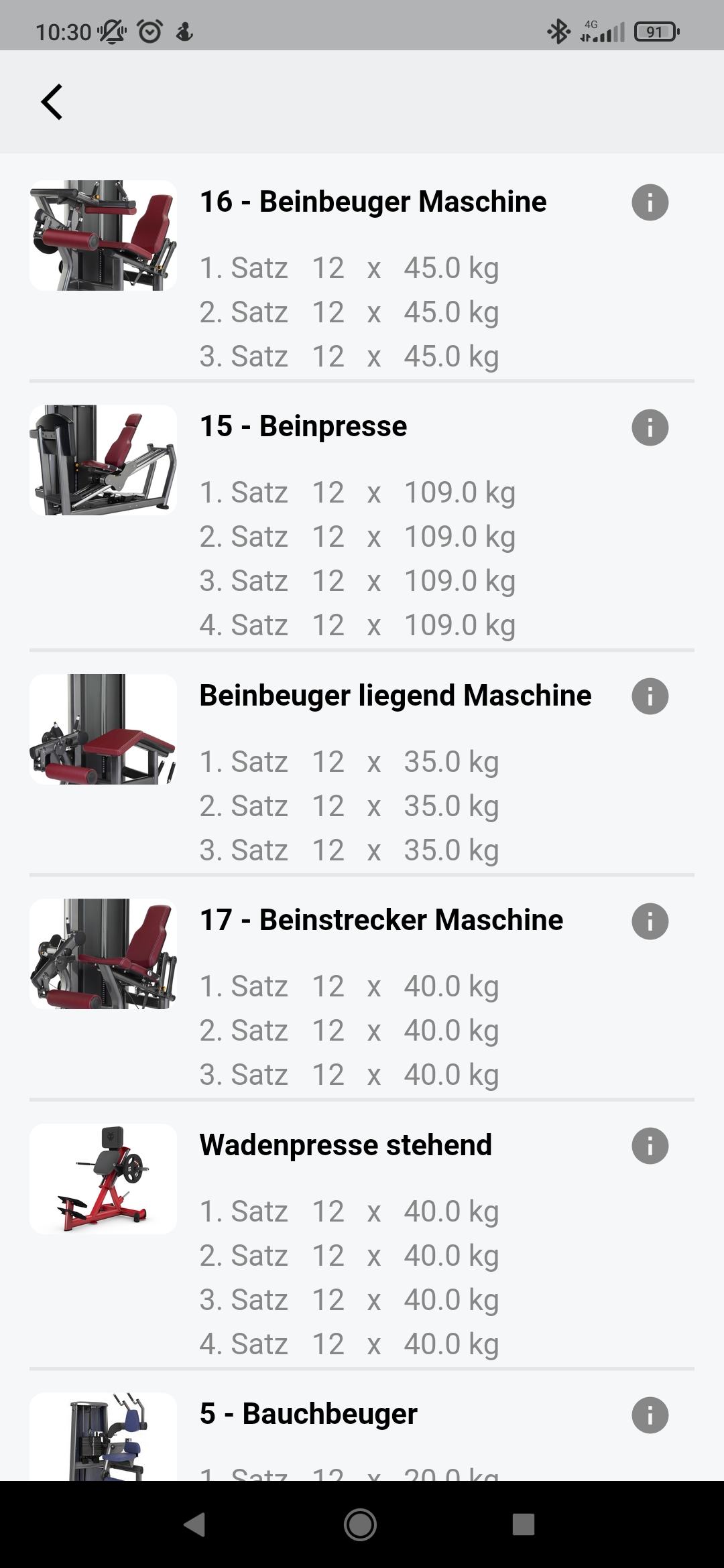724x1568 pixels.
Task: Open info for 17 - Beinstrecker Maschine
Action: [650, 921]
